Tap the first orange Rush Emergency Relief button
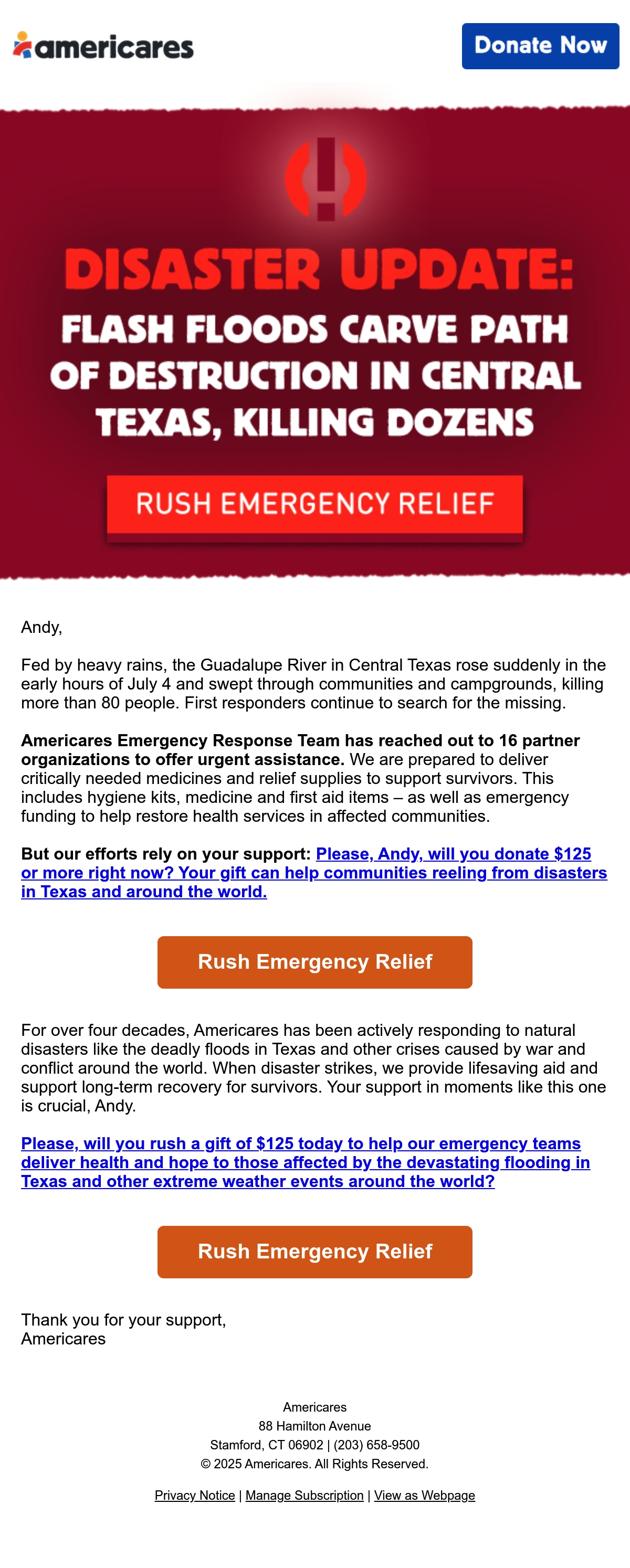This screenshot has width=630, height=1568. point(314,962)
